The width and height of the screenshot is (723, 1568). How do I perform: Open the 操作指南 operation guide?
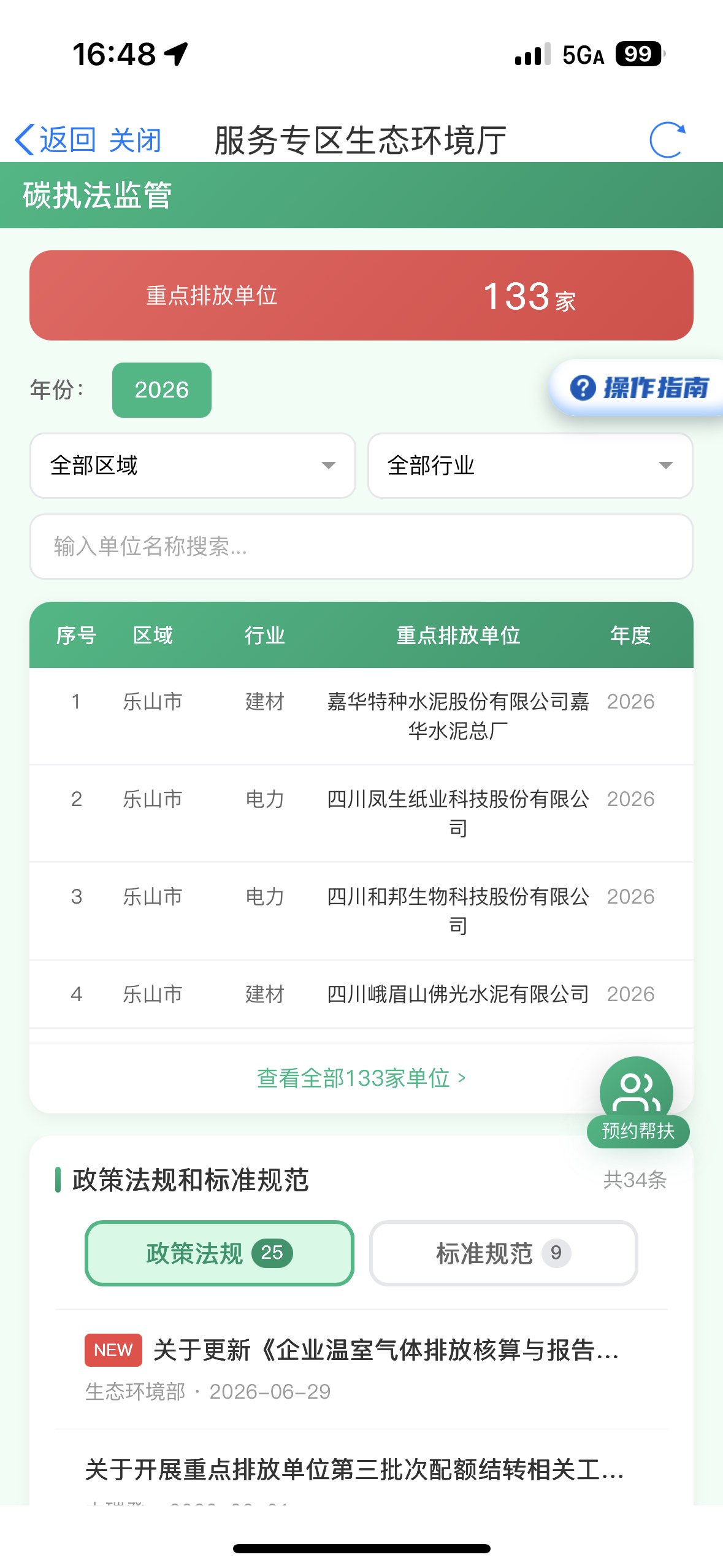coord(638,388)
